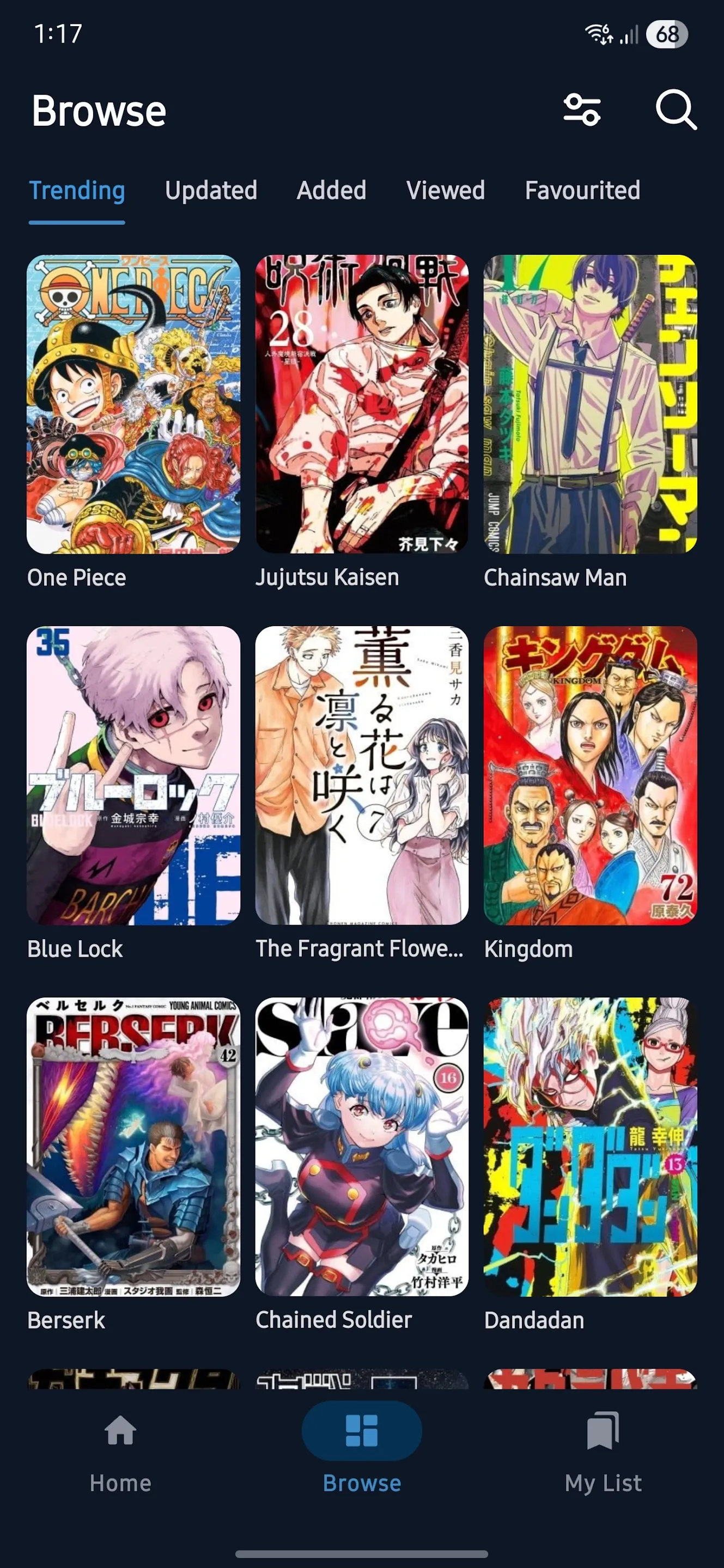Image resolution: width=724 pixels, height=1568 pixels.
Task: Open the filter settings icon
Action: click(581, 110)
